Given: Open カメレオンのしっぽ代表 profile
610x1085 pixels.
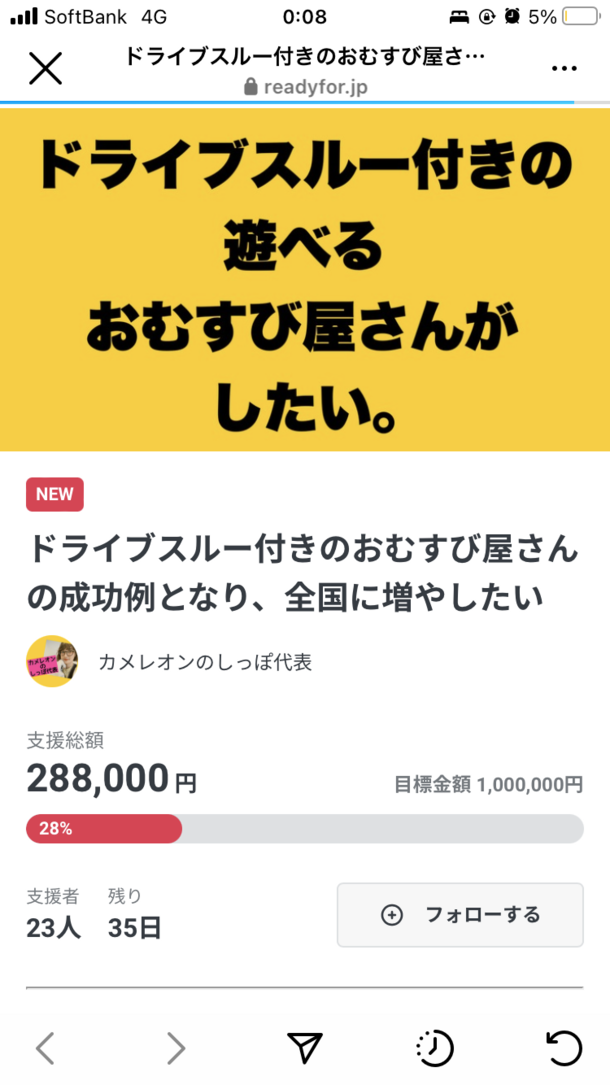Looking at the screenshot, I should tap(204, 661).
